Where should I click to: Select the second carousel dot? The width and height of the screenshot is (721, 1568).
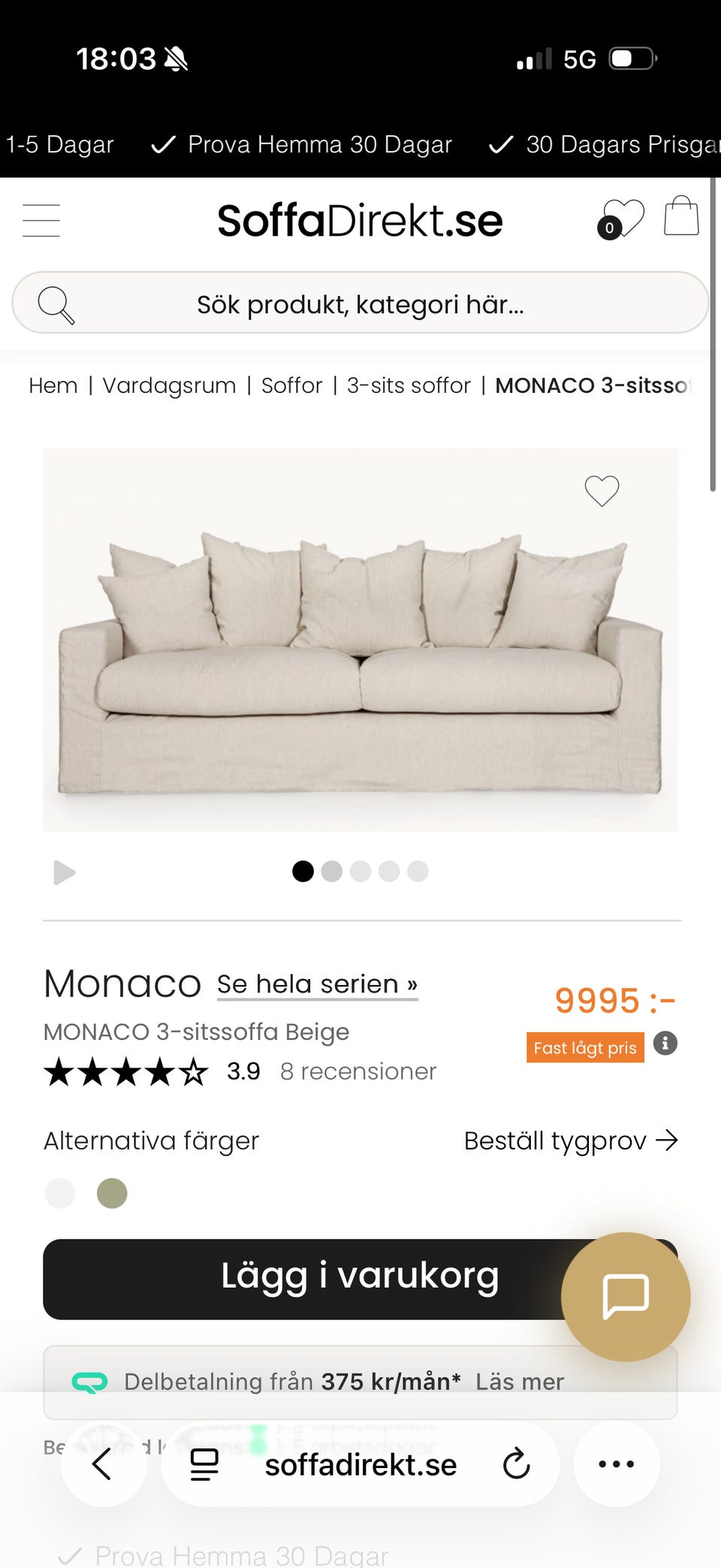click(x=331, y=872)
